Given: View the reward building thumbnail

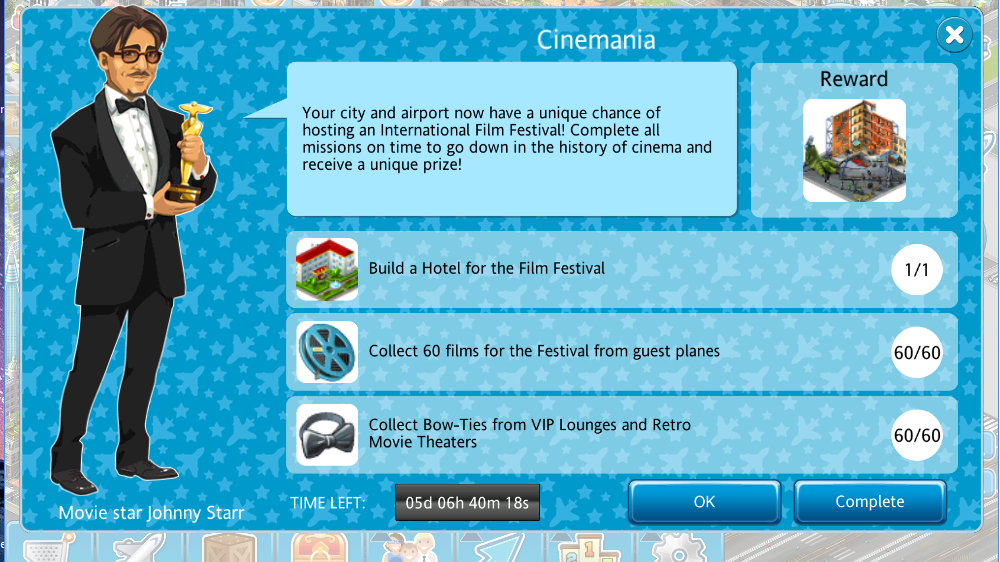Looking at the screenshot, I should coord(854,150).
